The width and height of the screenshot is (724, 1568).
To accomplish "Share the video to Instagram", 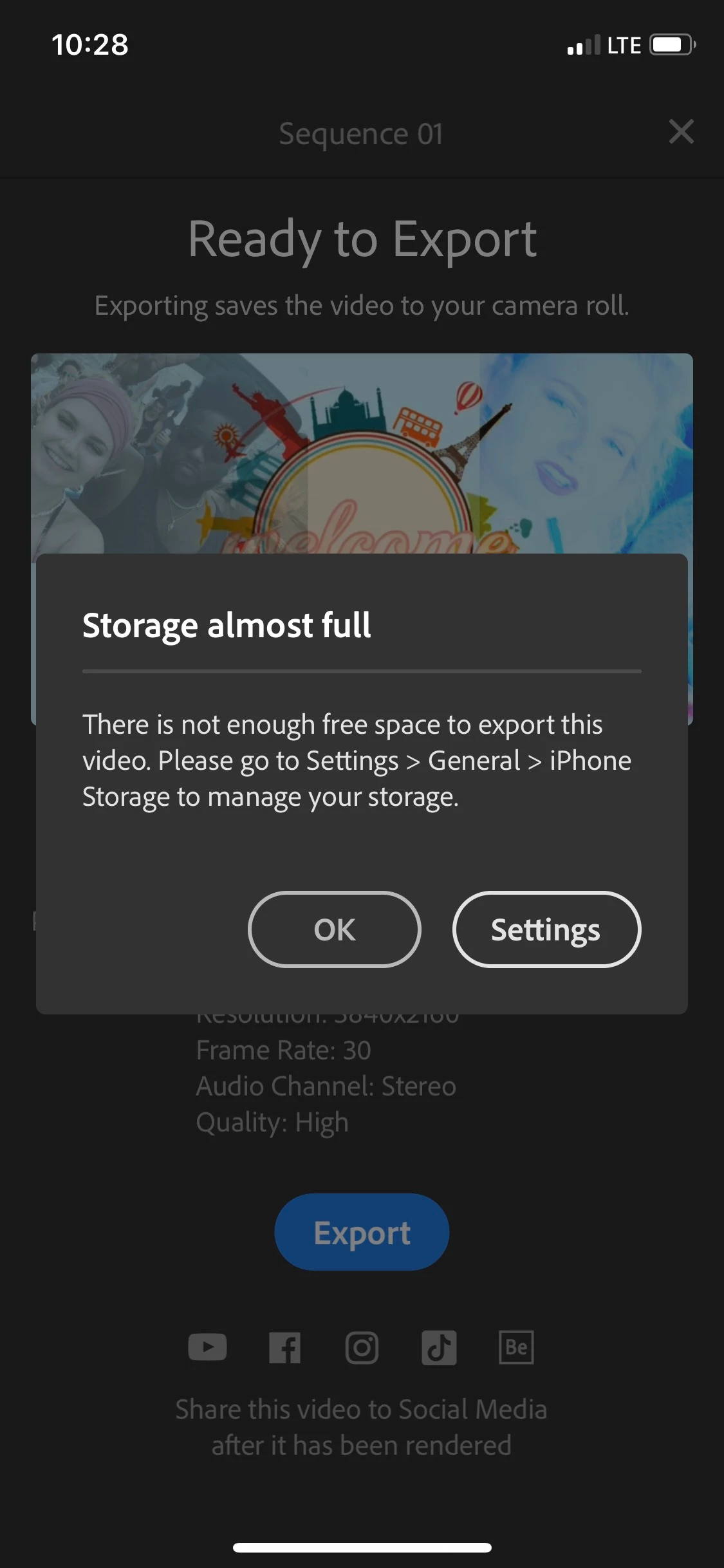I will coord(362,1347).
